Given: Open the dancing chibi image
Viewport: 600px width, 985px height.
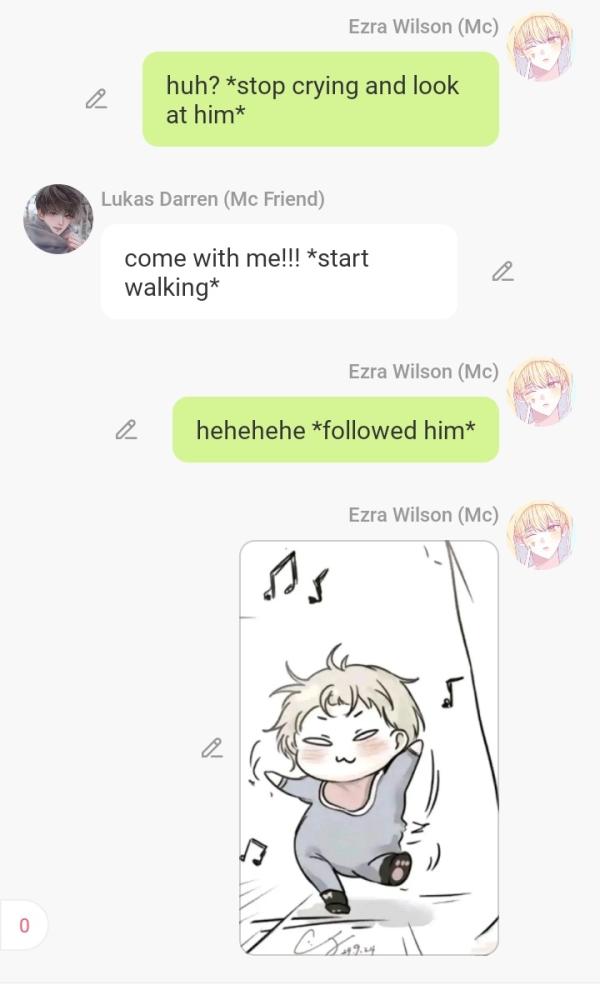Looking at the screenshot, I should tap(369, 748).
